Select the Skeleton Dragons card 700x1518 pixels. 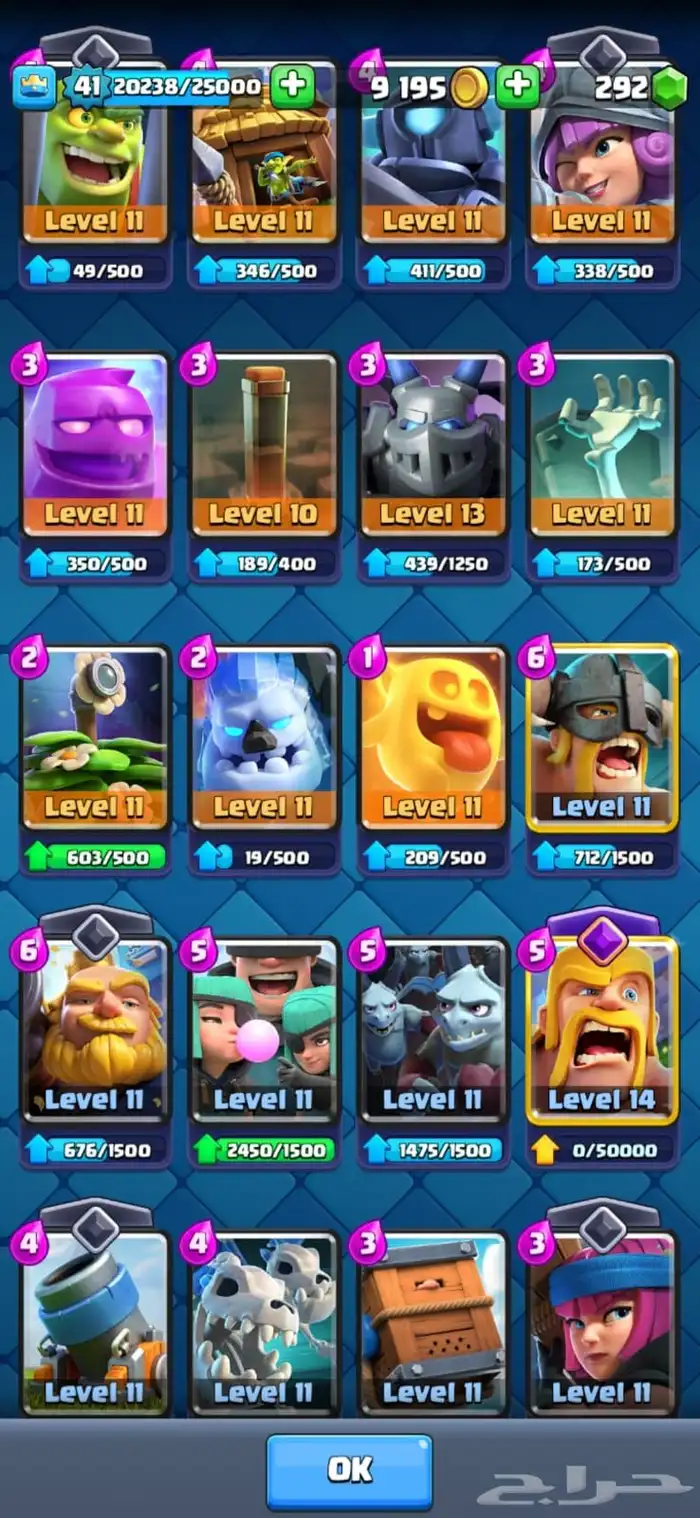[x=264, y=1322]
